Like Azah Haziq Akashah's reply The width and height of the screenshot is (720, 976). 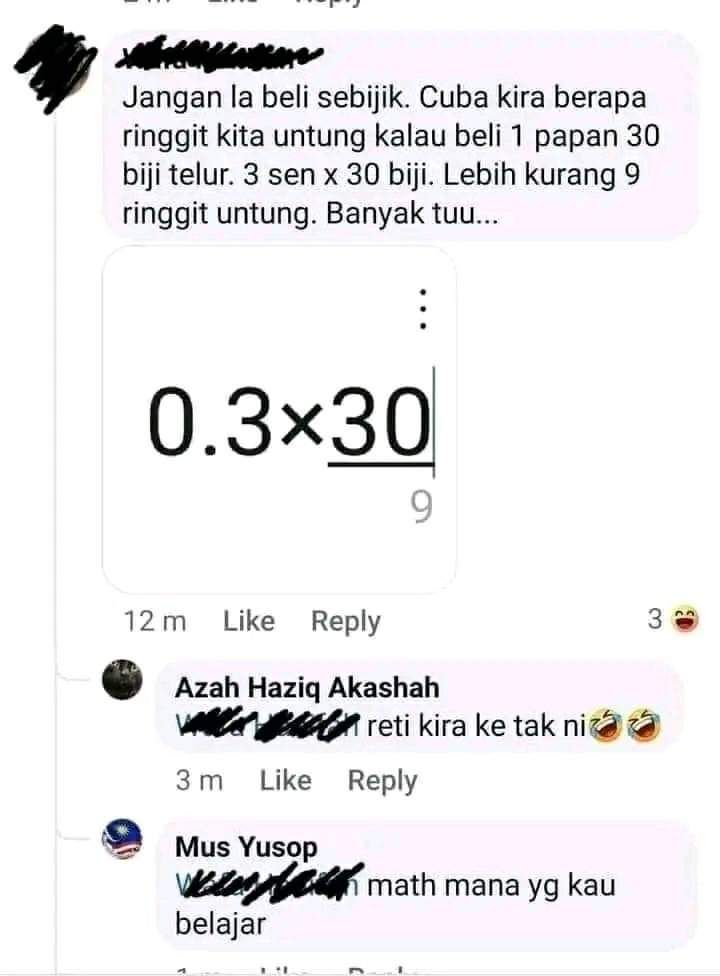[285, 780]
